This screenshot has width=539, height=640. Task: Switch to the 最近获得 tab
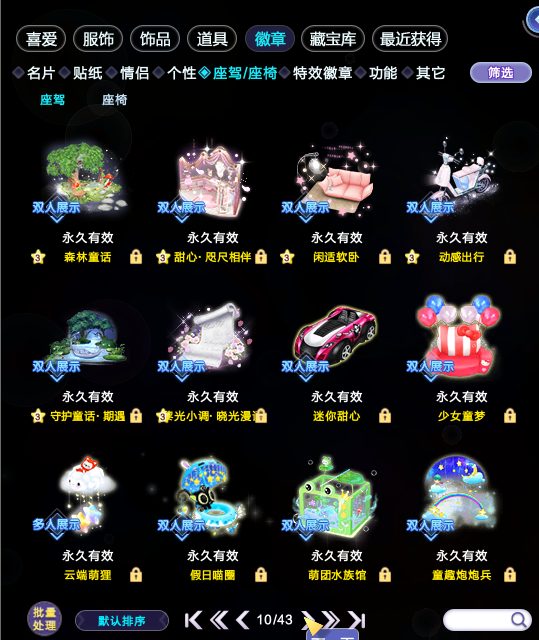[410, 39]
